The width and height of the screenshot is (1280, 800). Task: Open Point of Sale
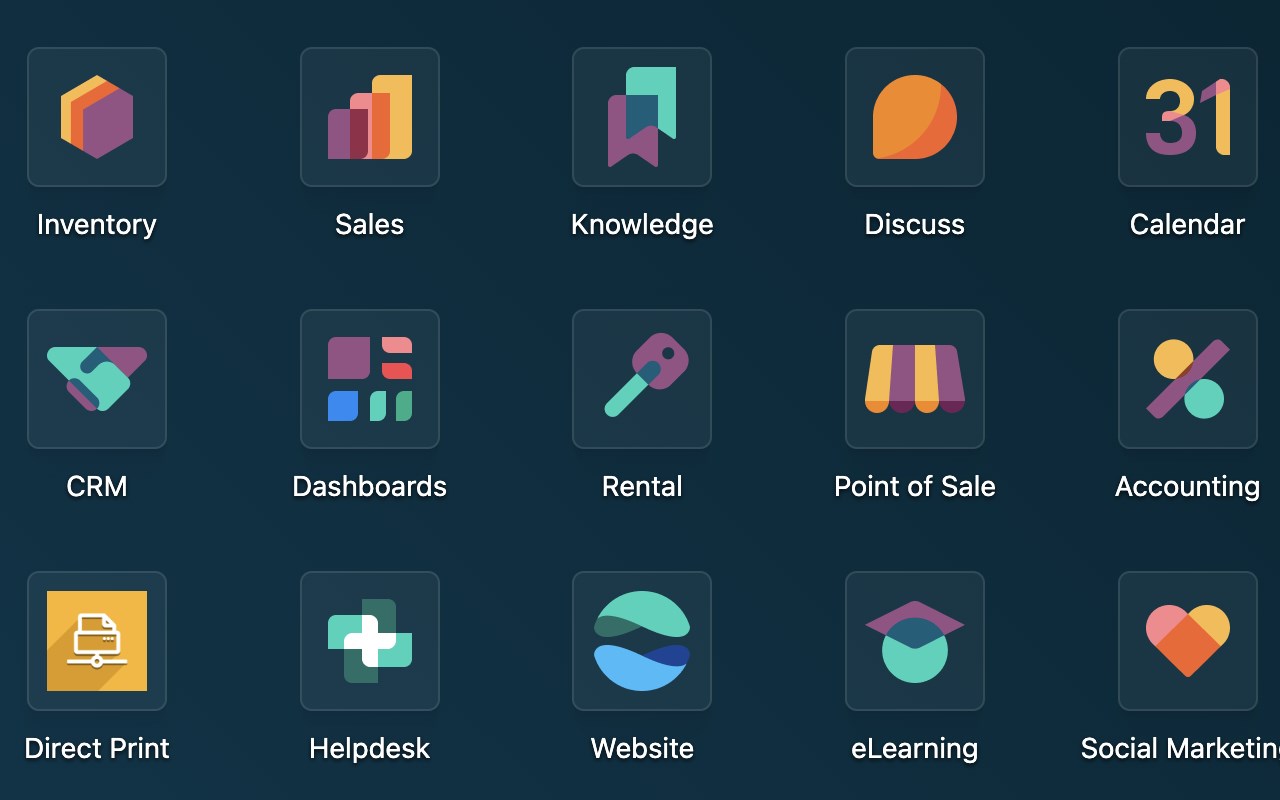coord(915,379)
